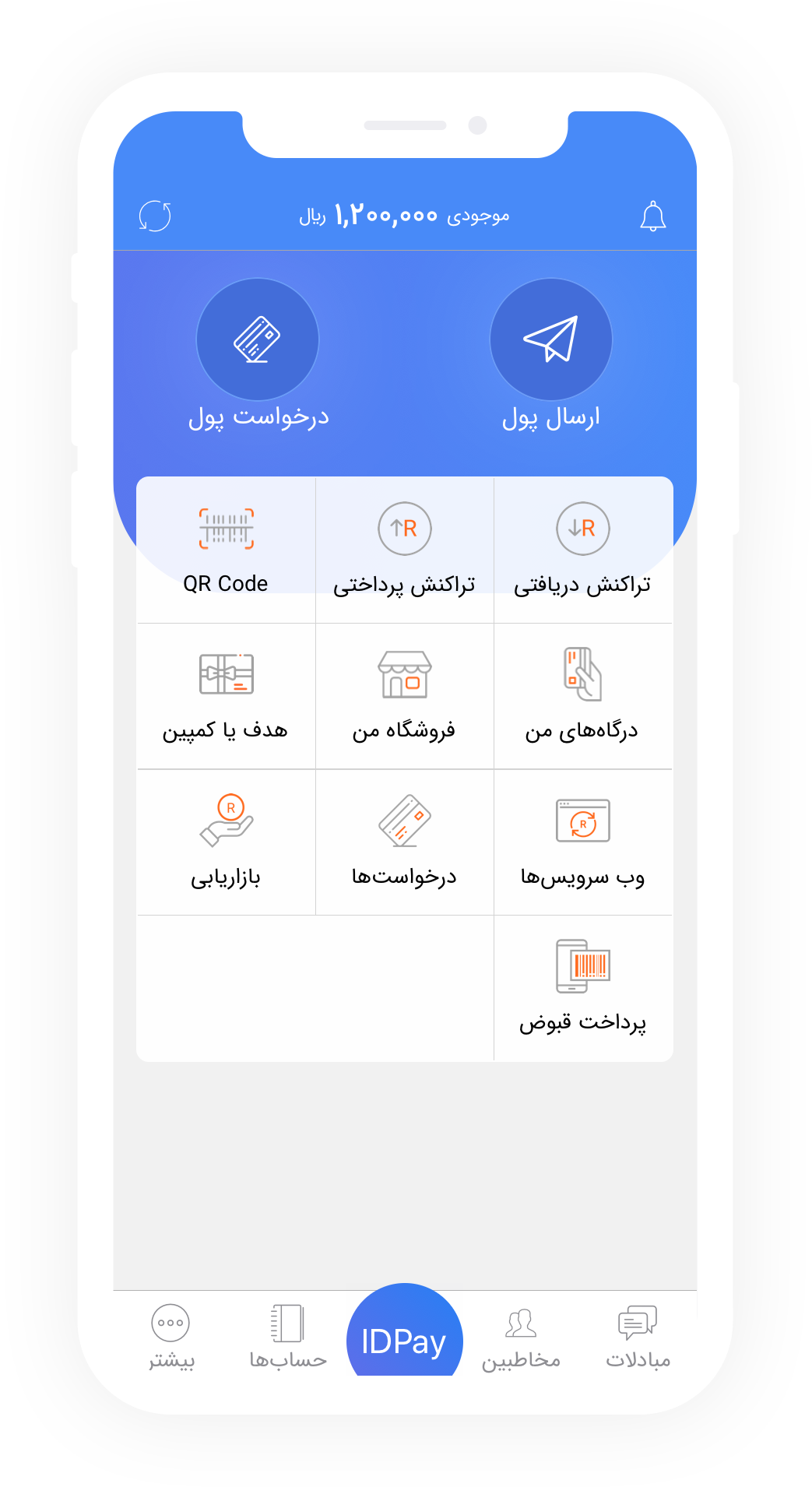Switch to the مبادلات tab

tap(638, 1337)
